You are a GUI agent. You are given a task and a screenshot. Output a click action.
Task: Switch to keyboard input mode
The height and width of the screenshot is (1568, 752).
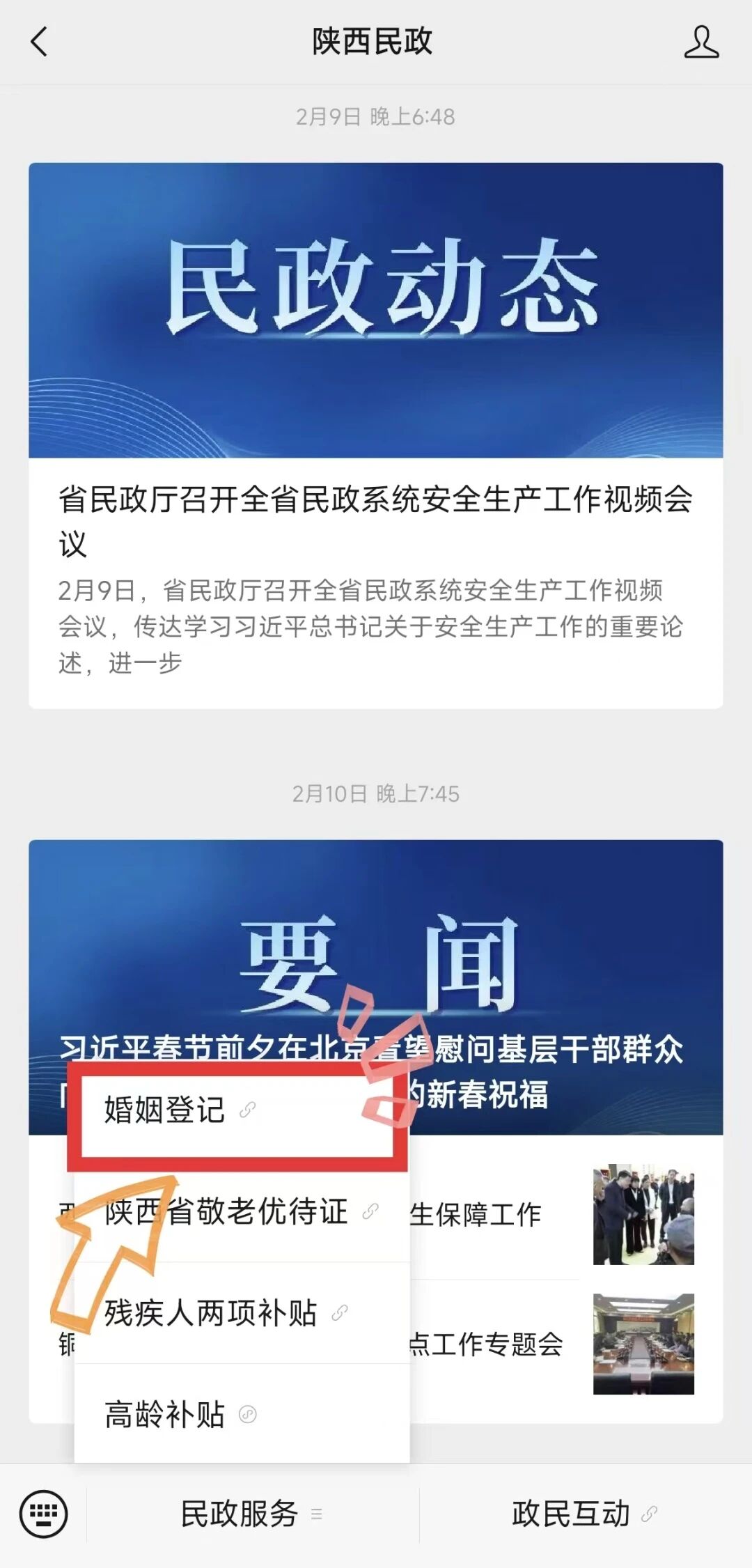(x=44, y=1514)
